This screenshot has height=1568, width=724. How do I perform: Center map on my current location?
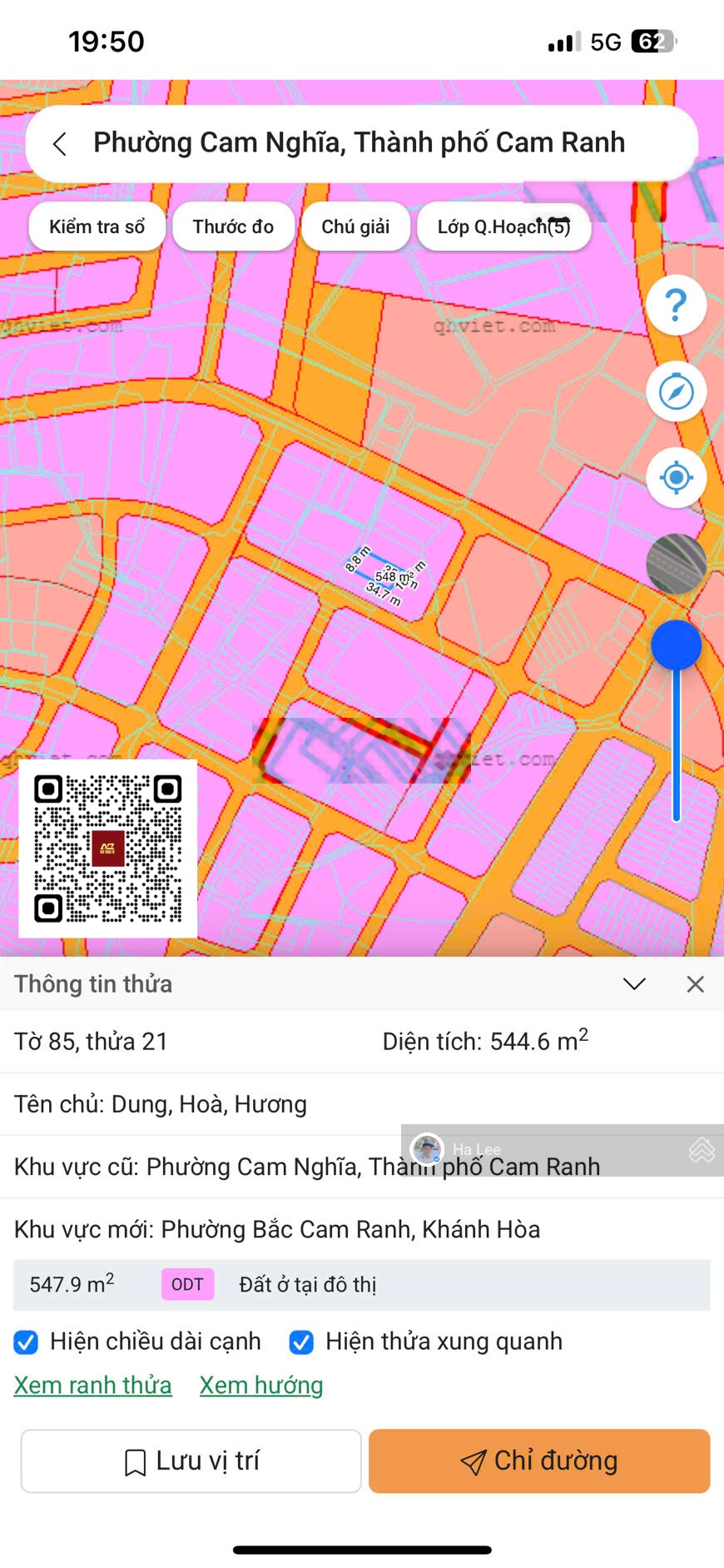676,478
